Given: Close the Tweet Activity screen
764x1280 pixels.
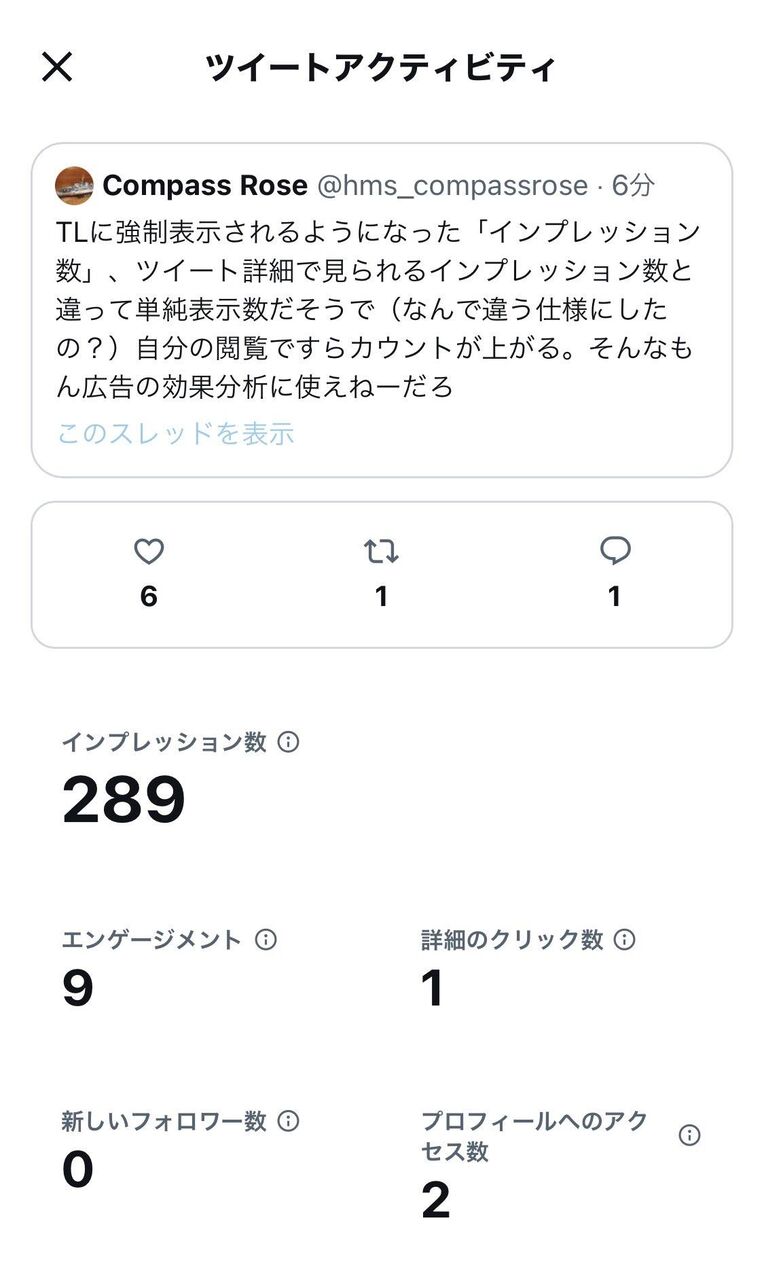Looking at the screenshot, I should (57, 67).
